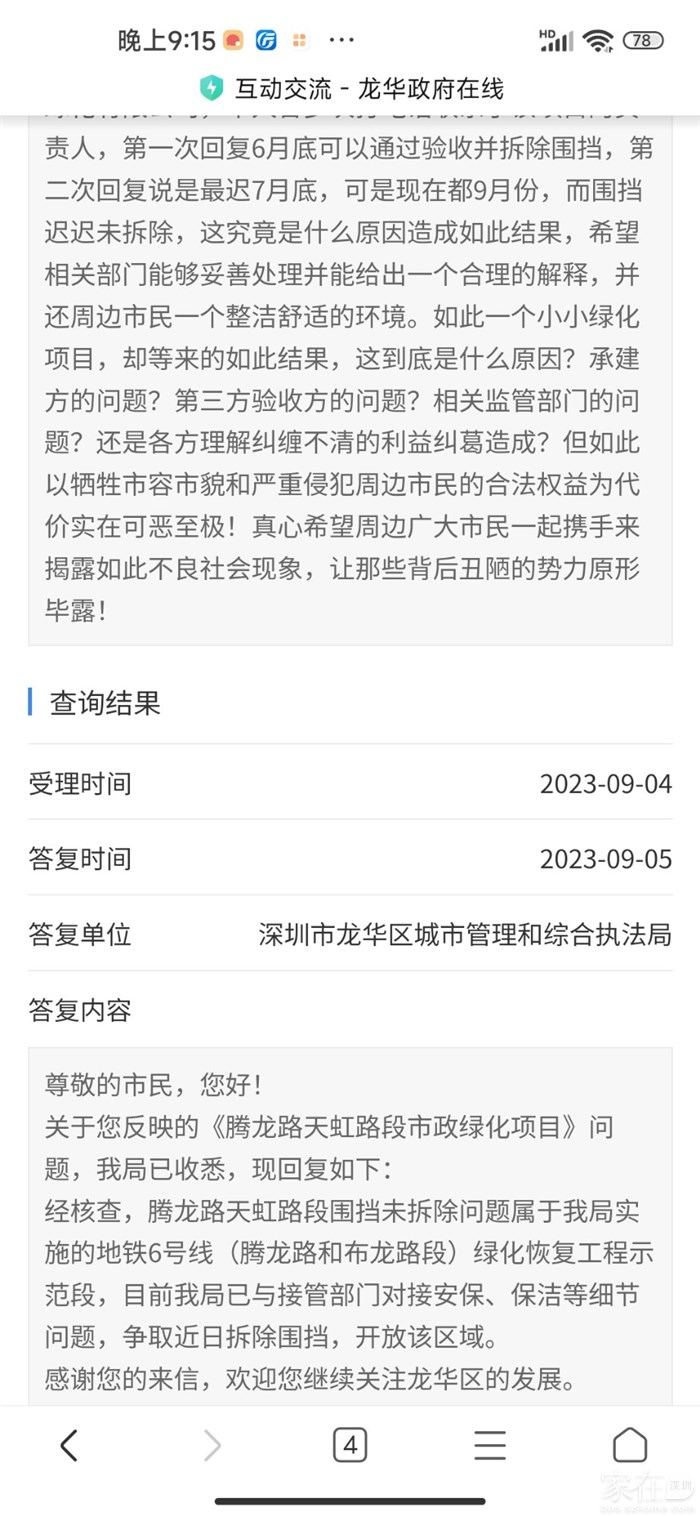Tap the site security shield icon

pyautogui.click(x=211, y=88)
